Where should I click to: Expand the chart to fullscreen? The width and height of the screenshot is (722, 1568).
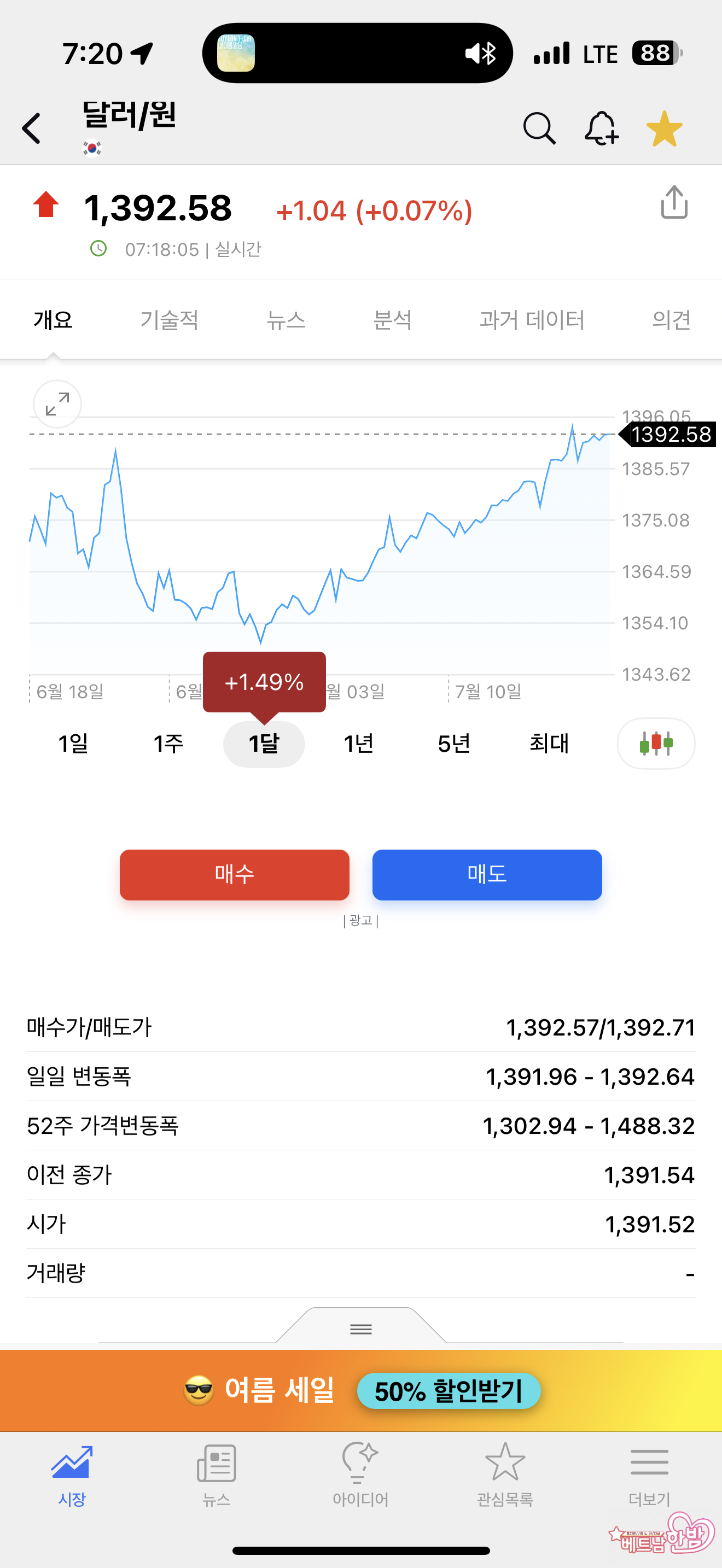pos(57,404)
